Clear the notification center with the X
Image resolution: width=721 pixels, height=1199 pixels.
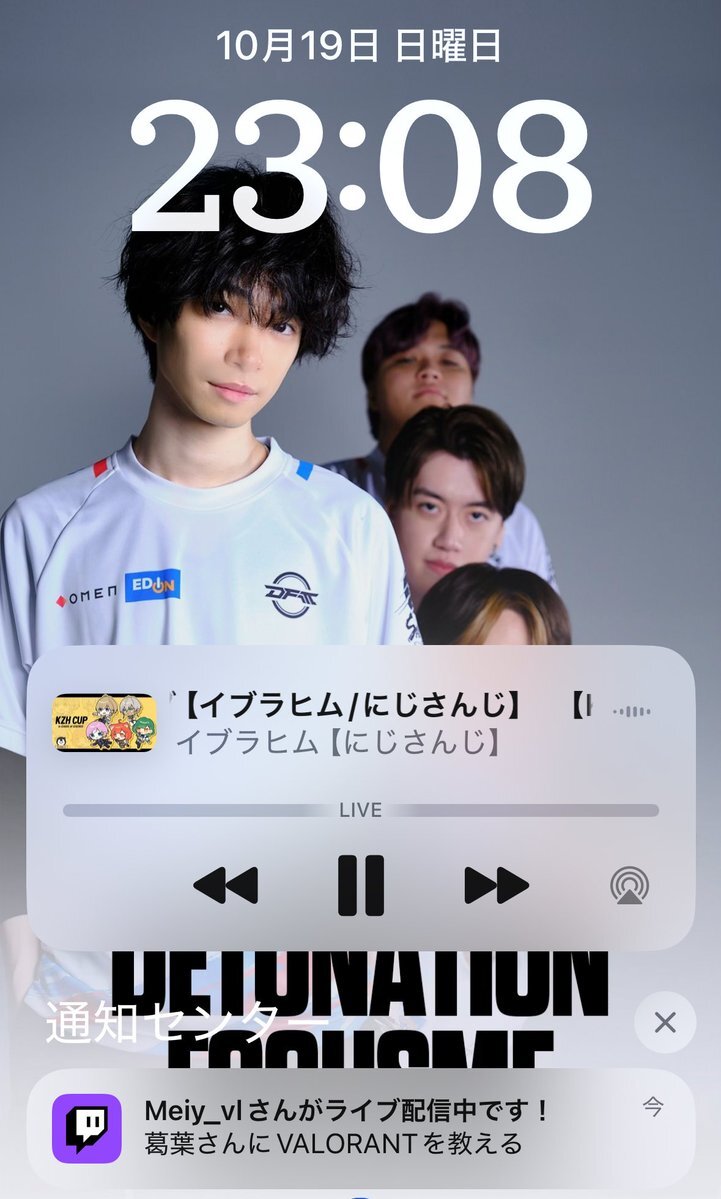point(665,1022)
